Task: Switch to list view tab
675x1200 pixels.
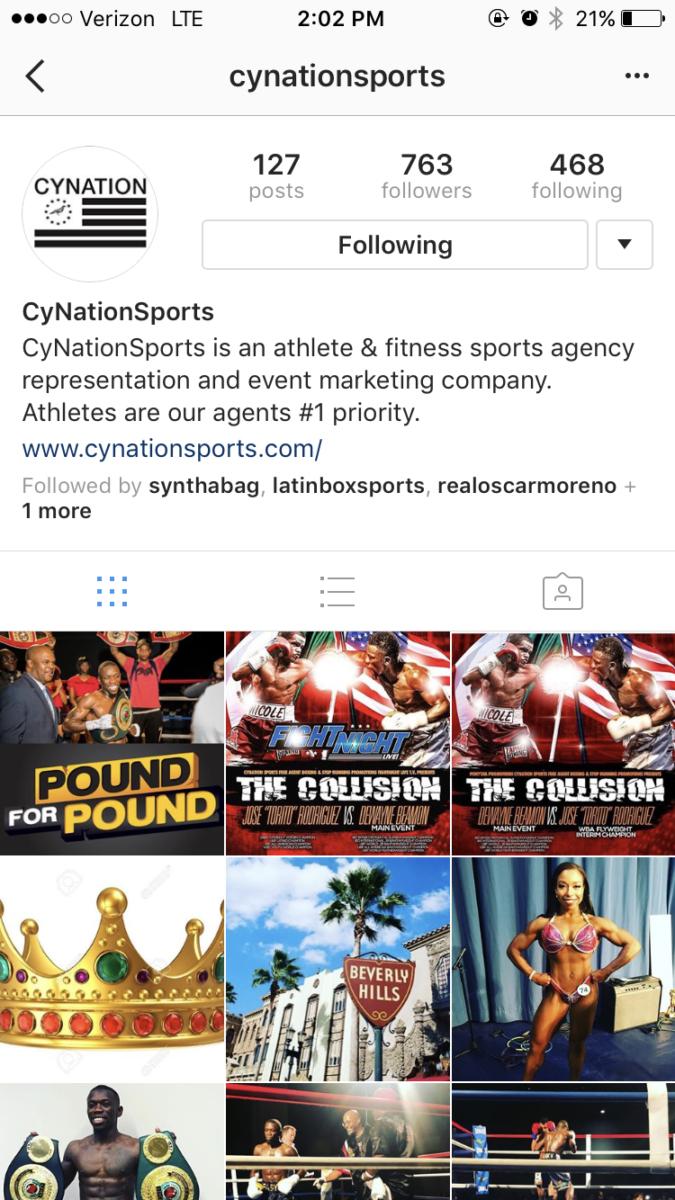Action: tap(337, 591)
